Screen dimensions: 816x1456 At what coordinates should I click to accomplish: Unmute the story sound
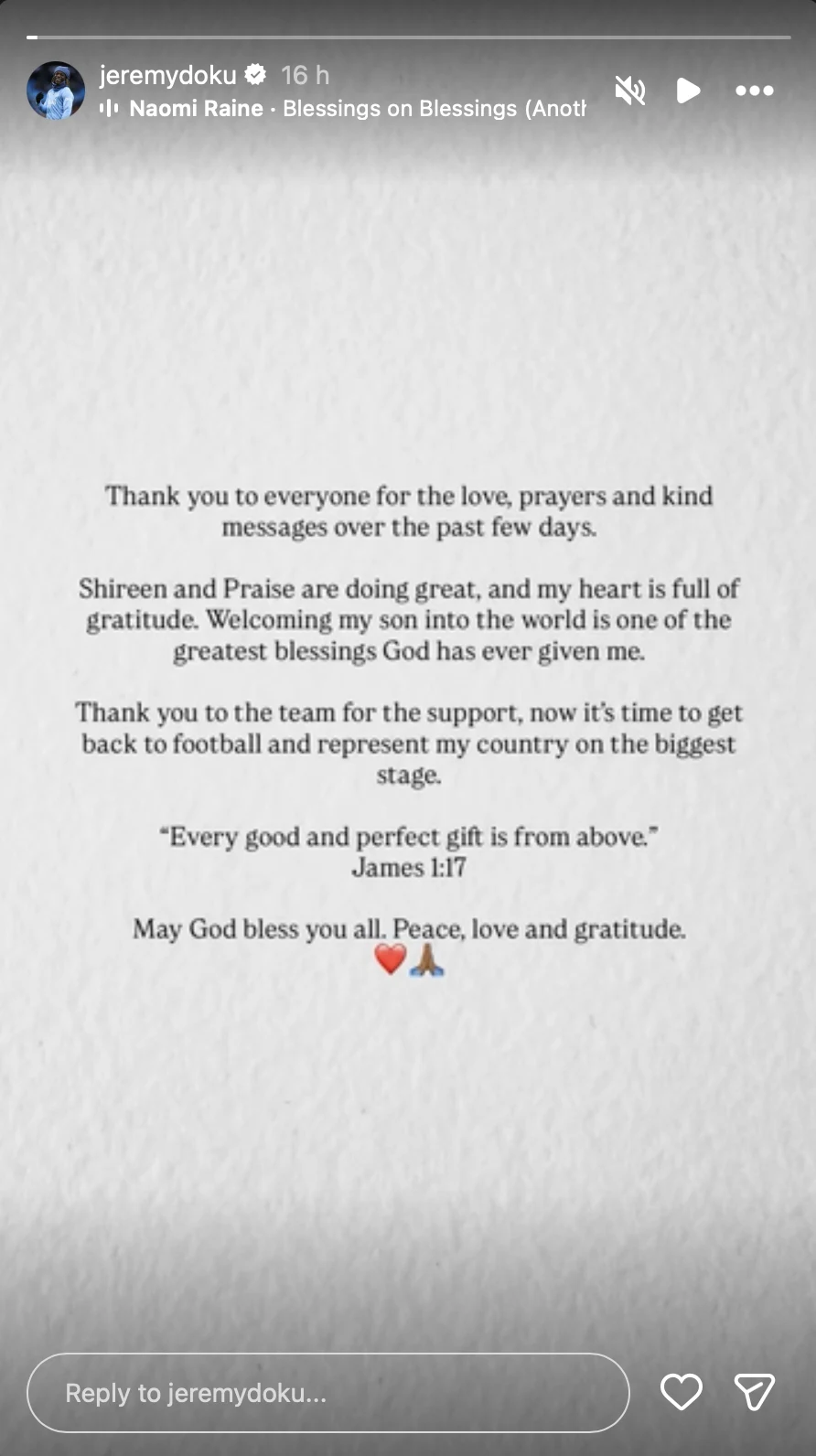tap(630, 91)
